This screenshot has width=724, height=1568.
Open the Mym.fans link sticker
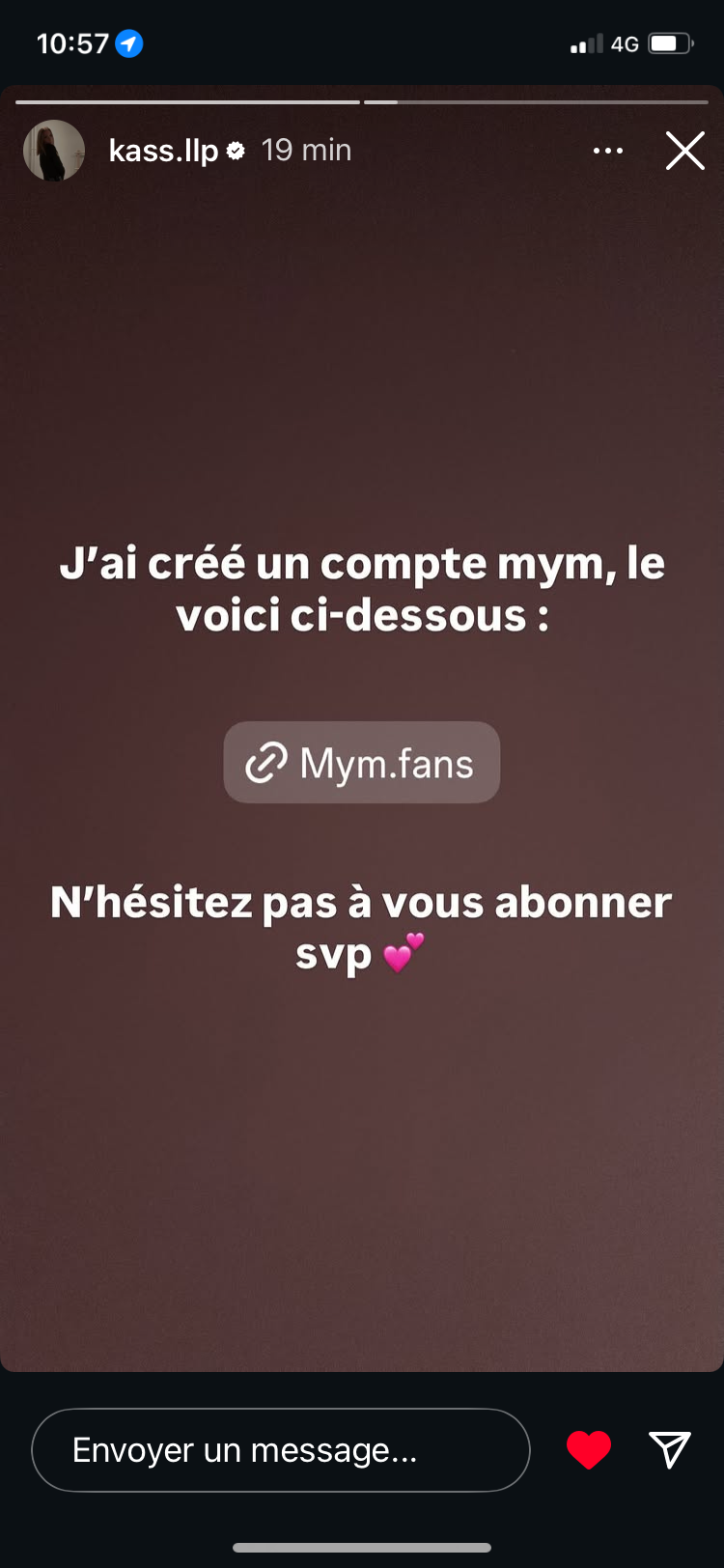point(362,763)
